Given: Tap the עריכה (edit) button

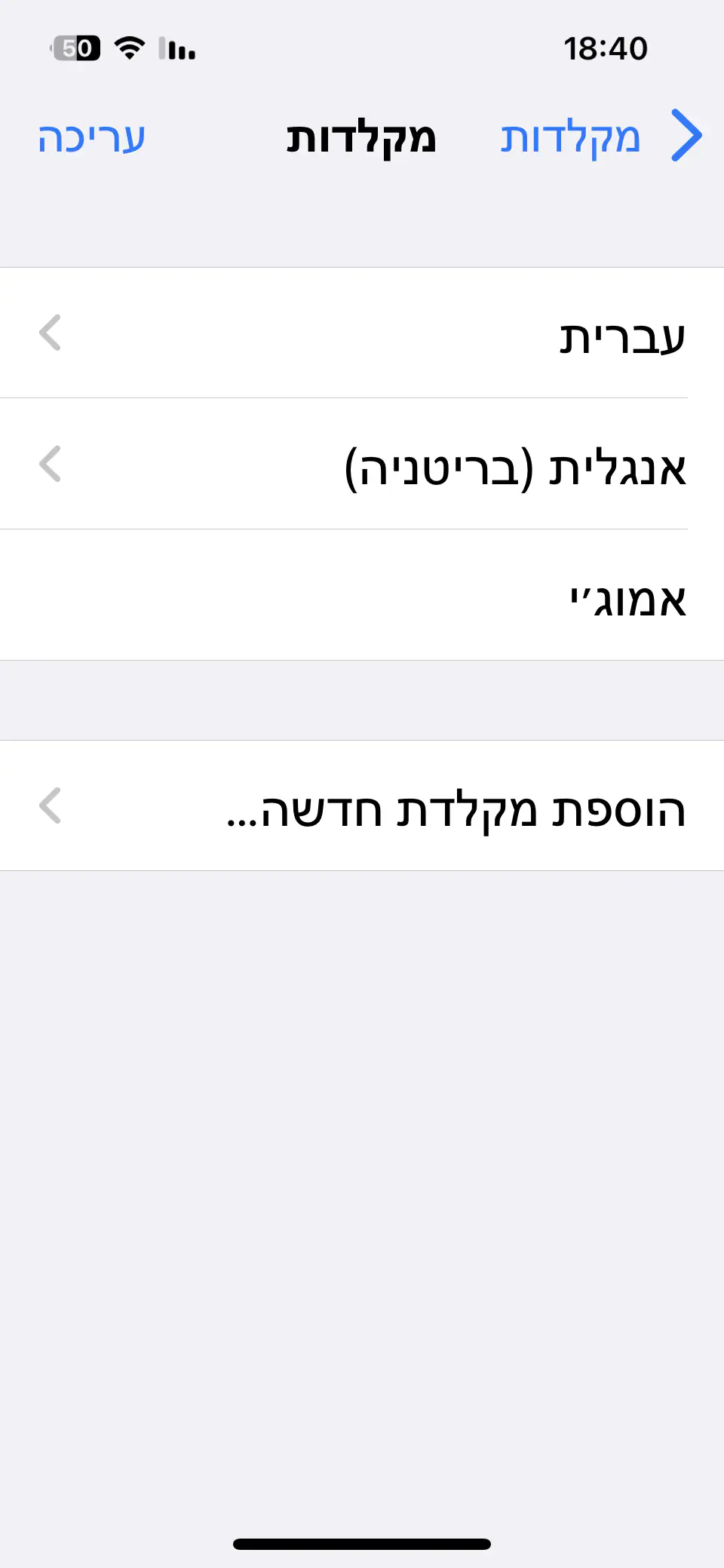Looking at the screenshot, I should [x=91, y=137].
